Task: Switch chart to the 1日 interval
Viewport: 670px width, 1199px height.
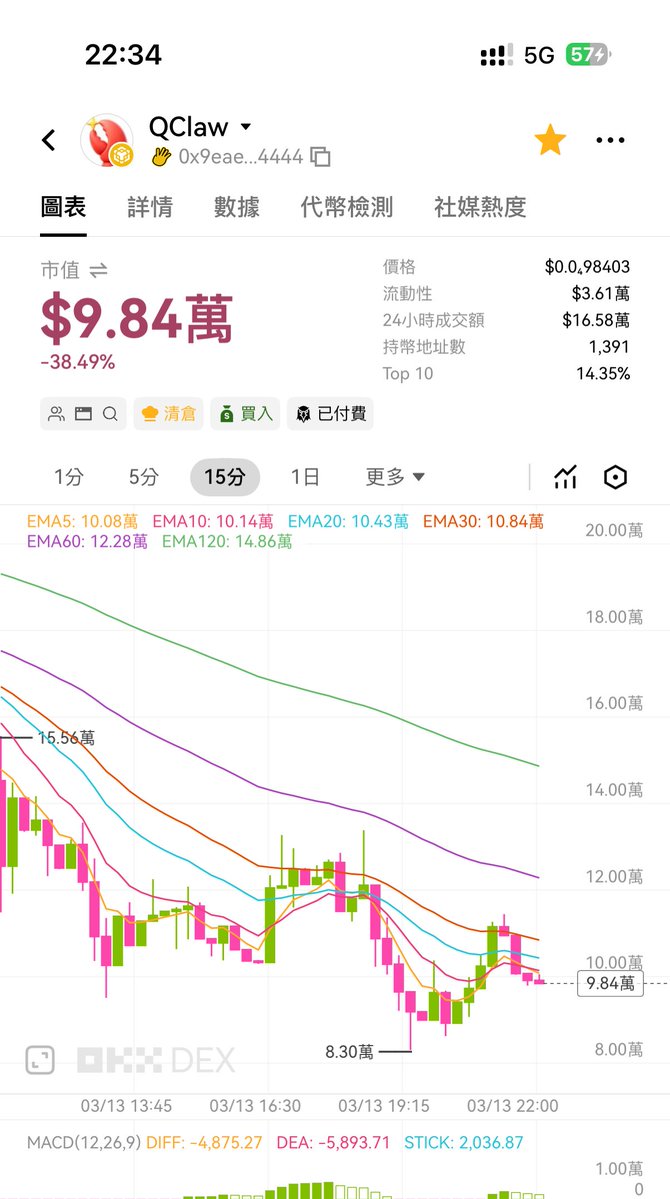Action: 305,477
